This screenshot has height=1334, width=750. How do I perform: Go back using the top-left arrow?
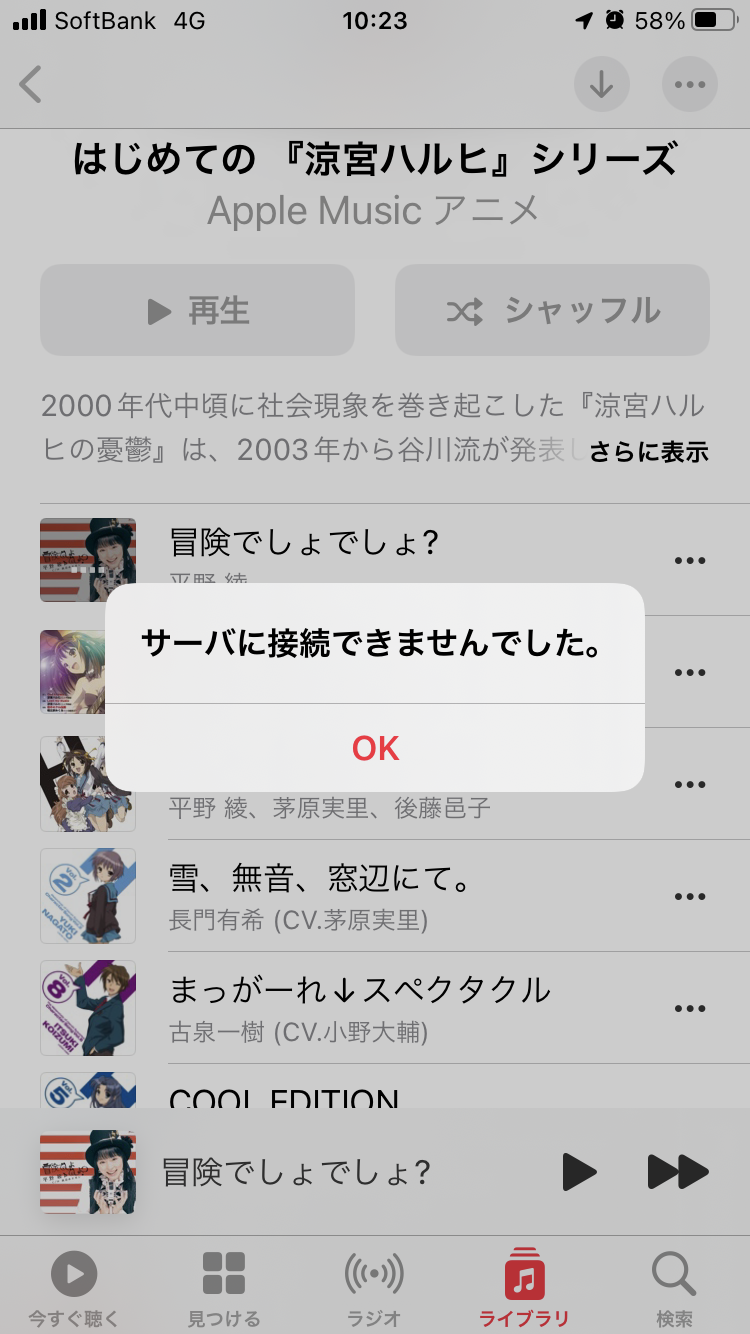point(31,84)
